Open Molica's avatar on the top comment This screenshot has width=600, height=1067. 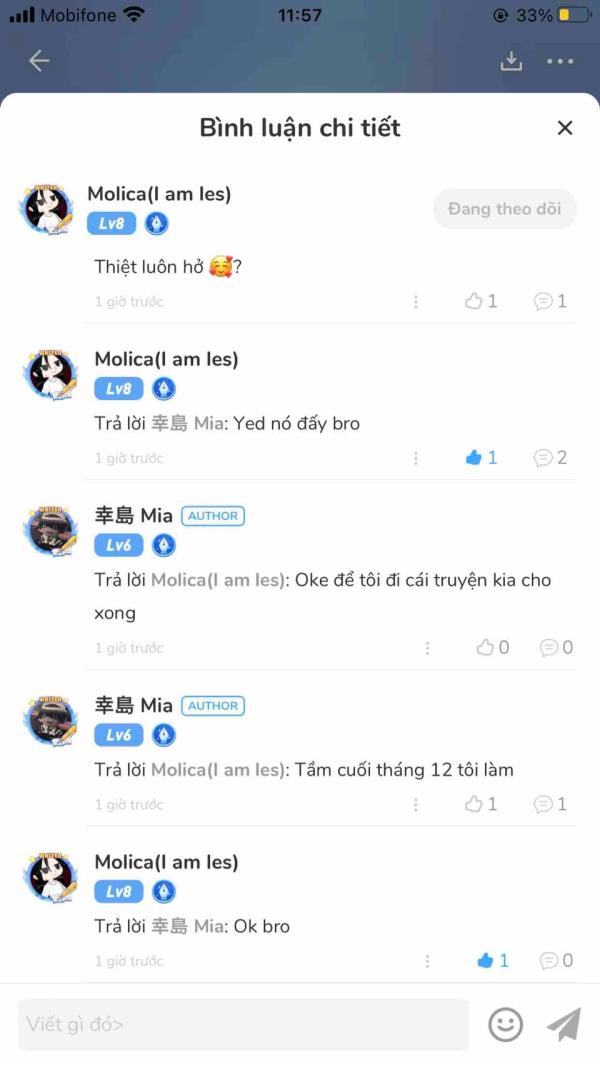(47, 209)
